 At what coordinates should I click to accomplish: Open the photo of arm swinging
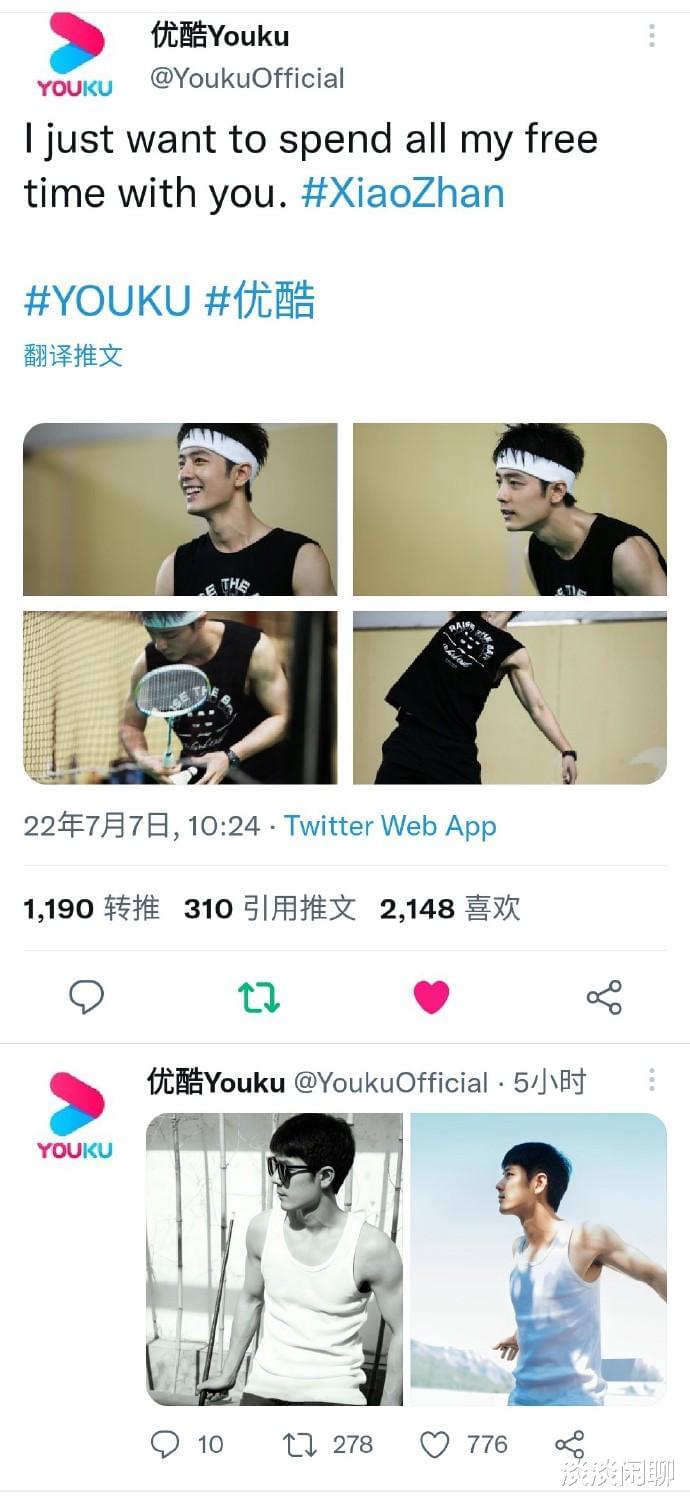point(509,697)
